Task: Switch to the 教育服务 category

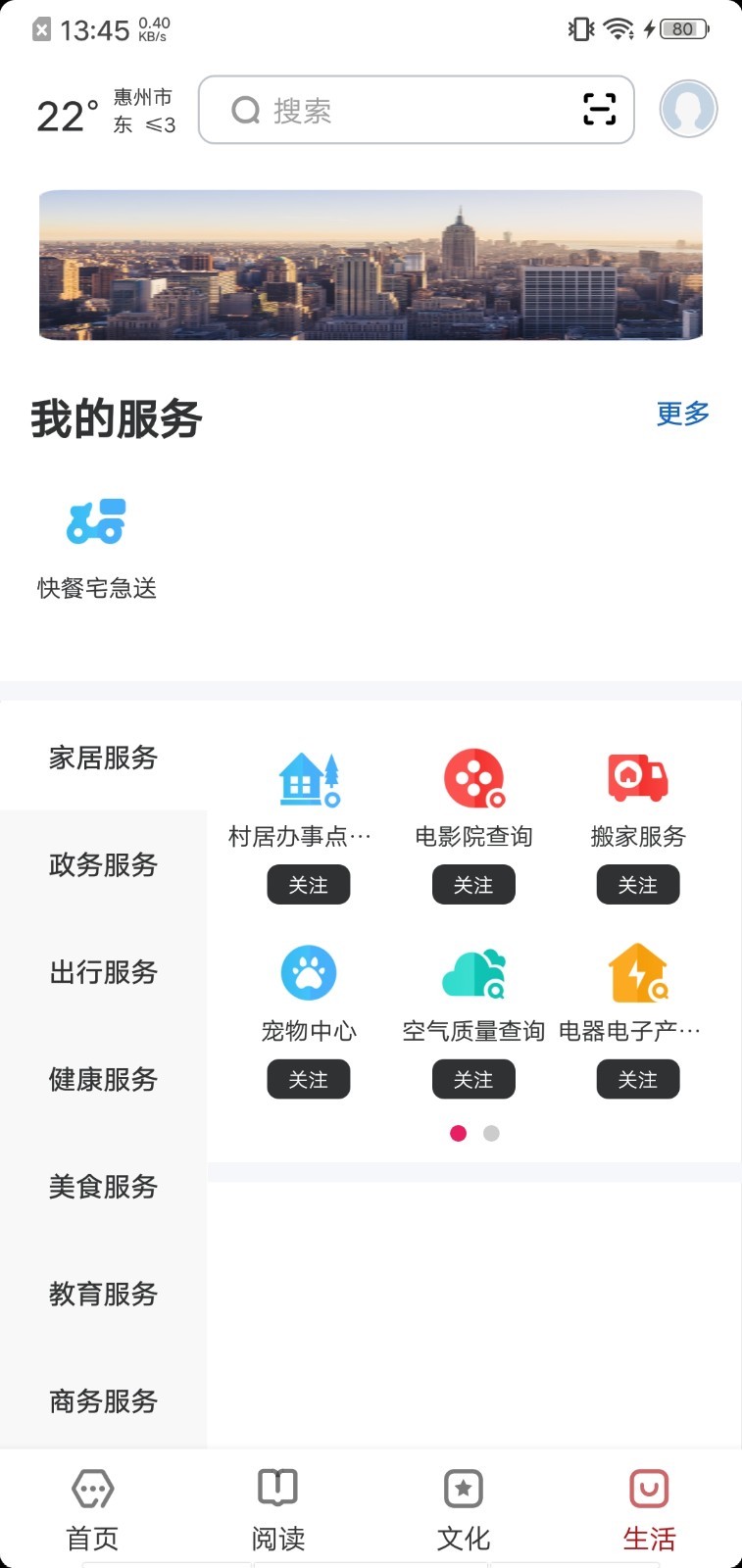Action: point(103,1294)
